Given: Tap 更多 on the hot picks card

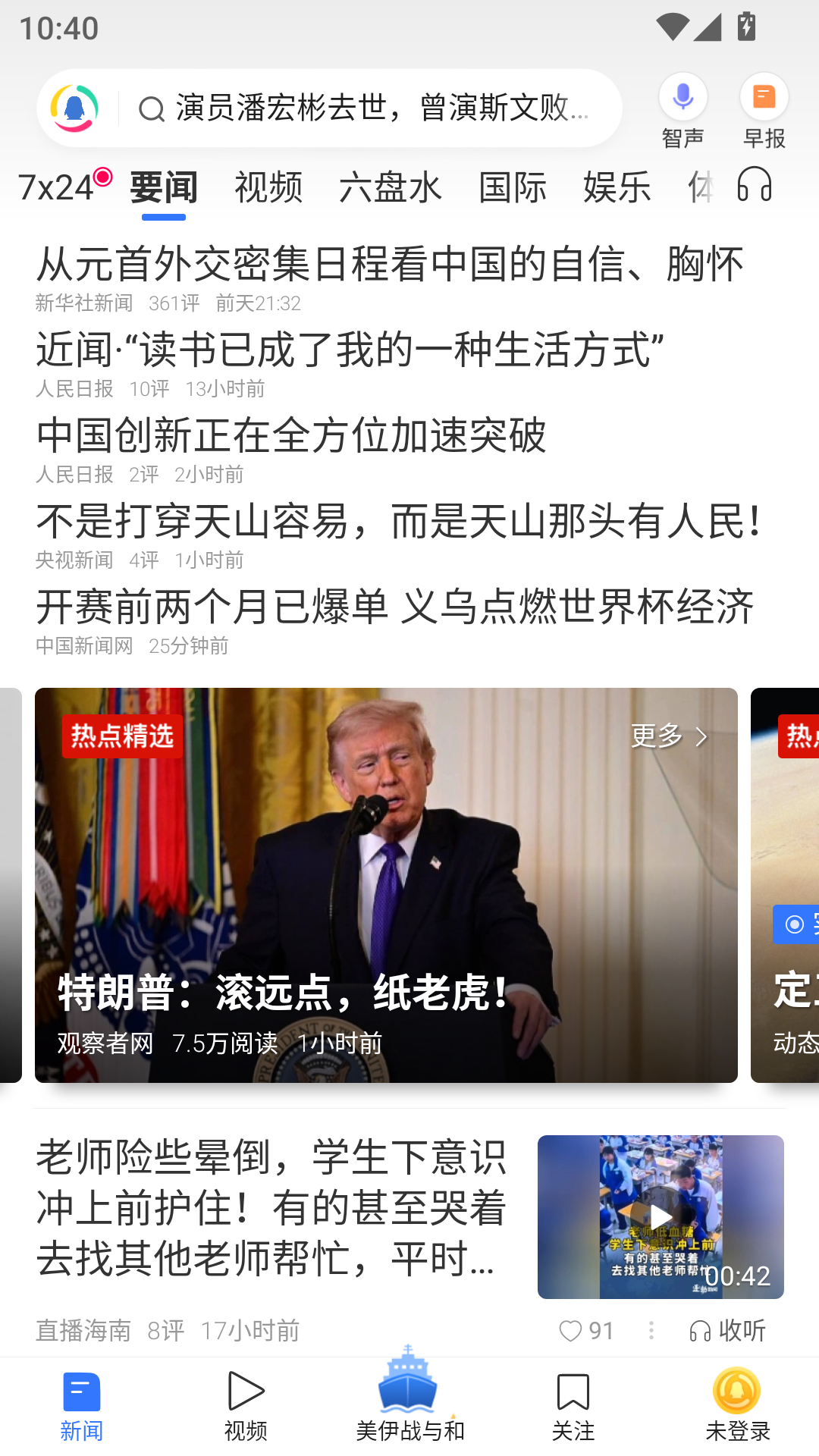Looking at the screenshot, I should click(x=669, y=736).
